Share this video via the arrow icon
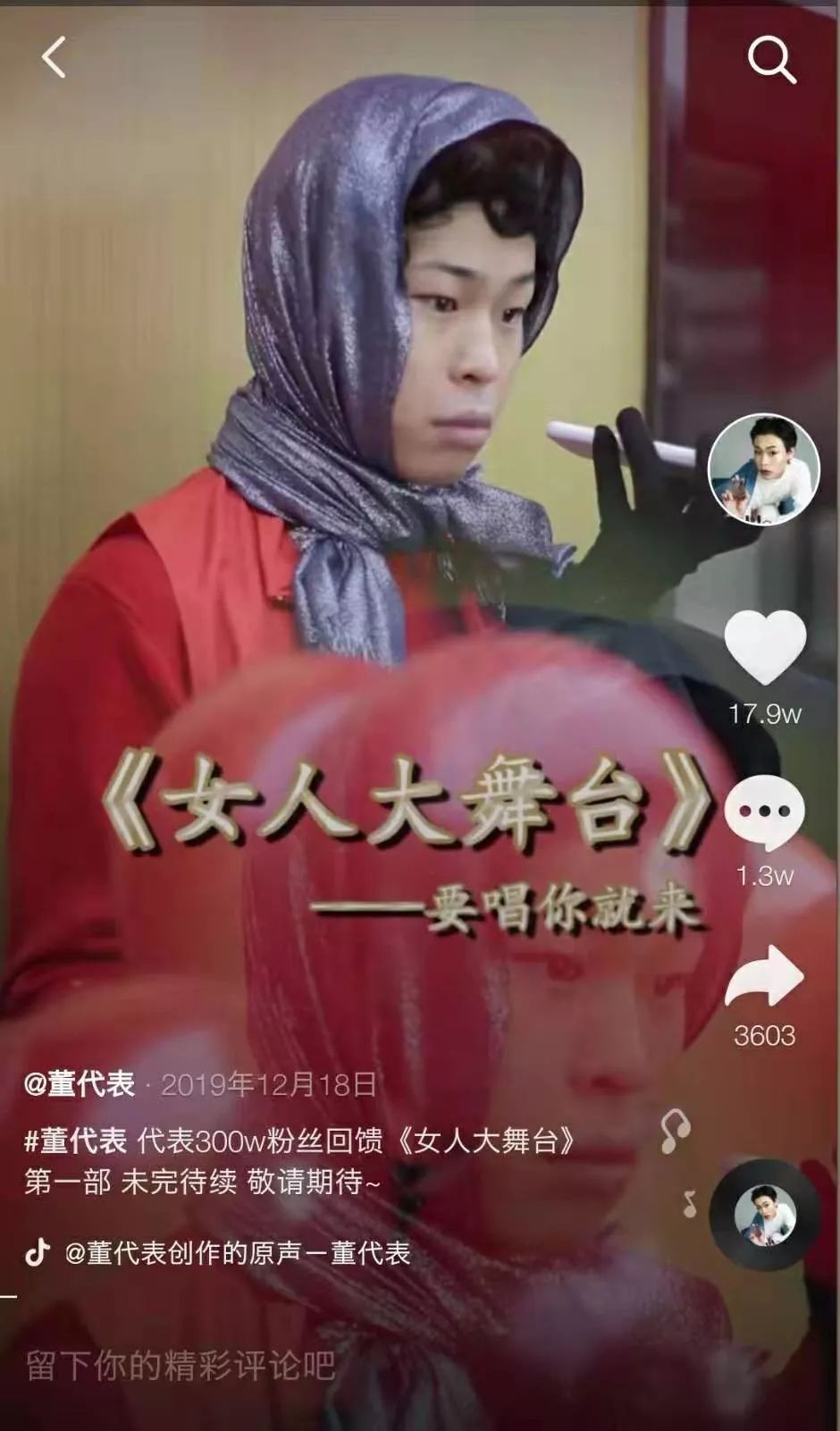Image resolution: width=840 pixels, height=1431 pixels. tap(764, 977)
